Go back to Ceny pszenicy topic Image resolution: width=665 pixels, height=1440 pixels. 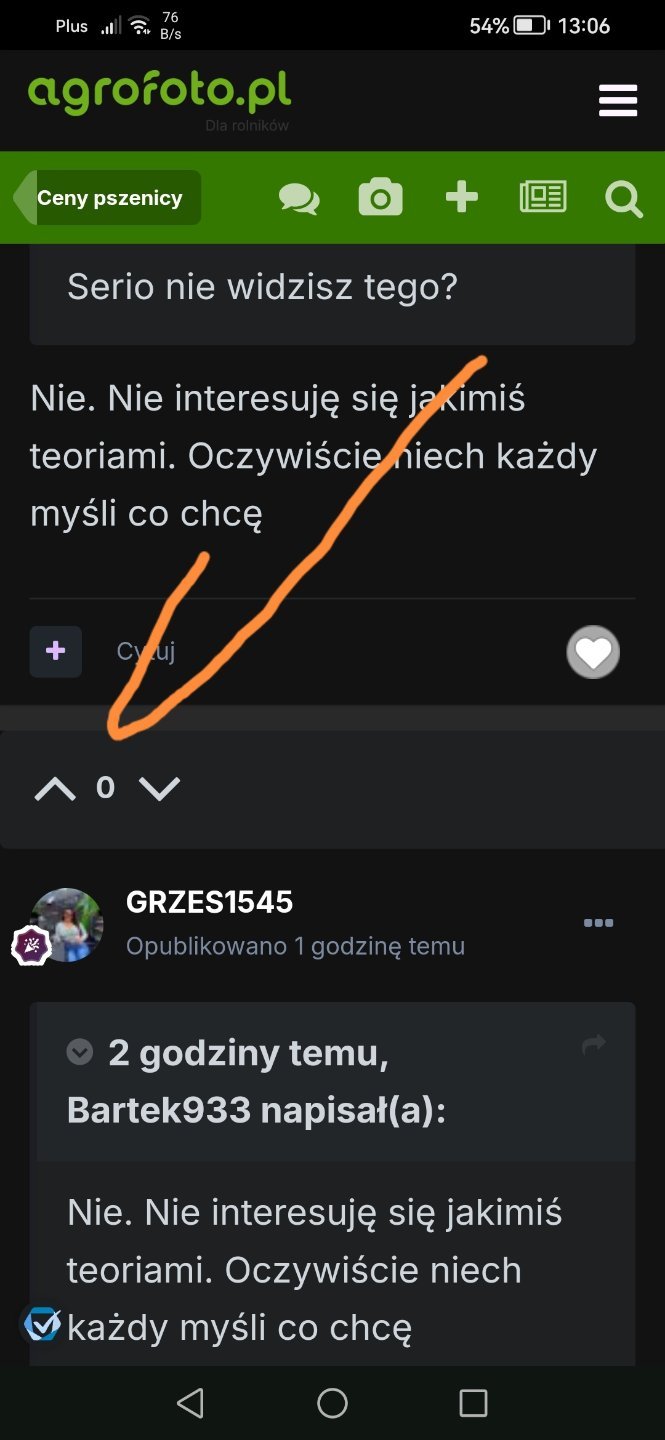(108, 198)
